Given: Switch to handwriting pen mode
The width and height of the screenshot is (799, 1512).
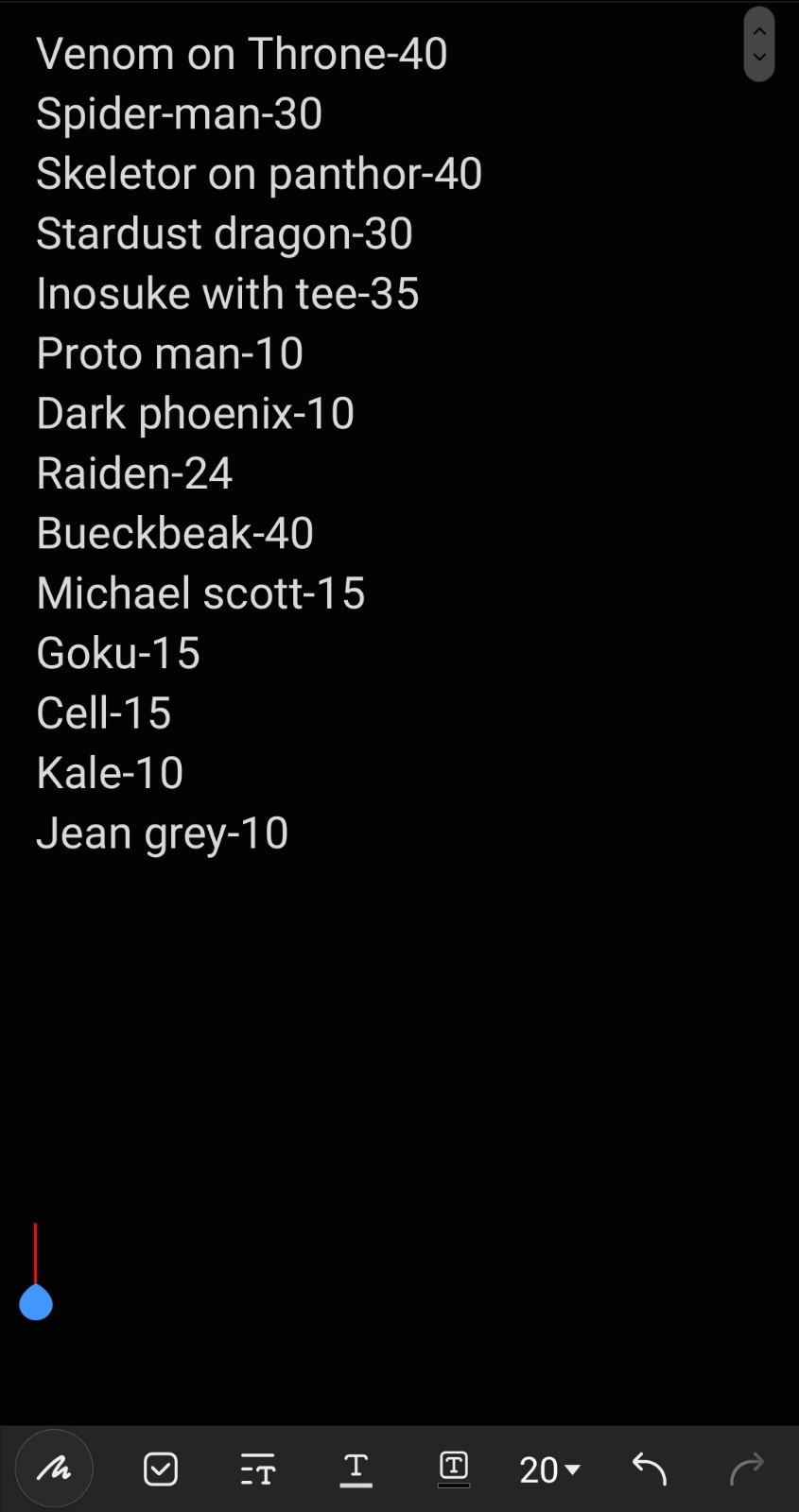Looking at the screenshot, I should pyautogui.click(x=54, y=1469).
